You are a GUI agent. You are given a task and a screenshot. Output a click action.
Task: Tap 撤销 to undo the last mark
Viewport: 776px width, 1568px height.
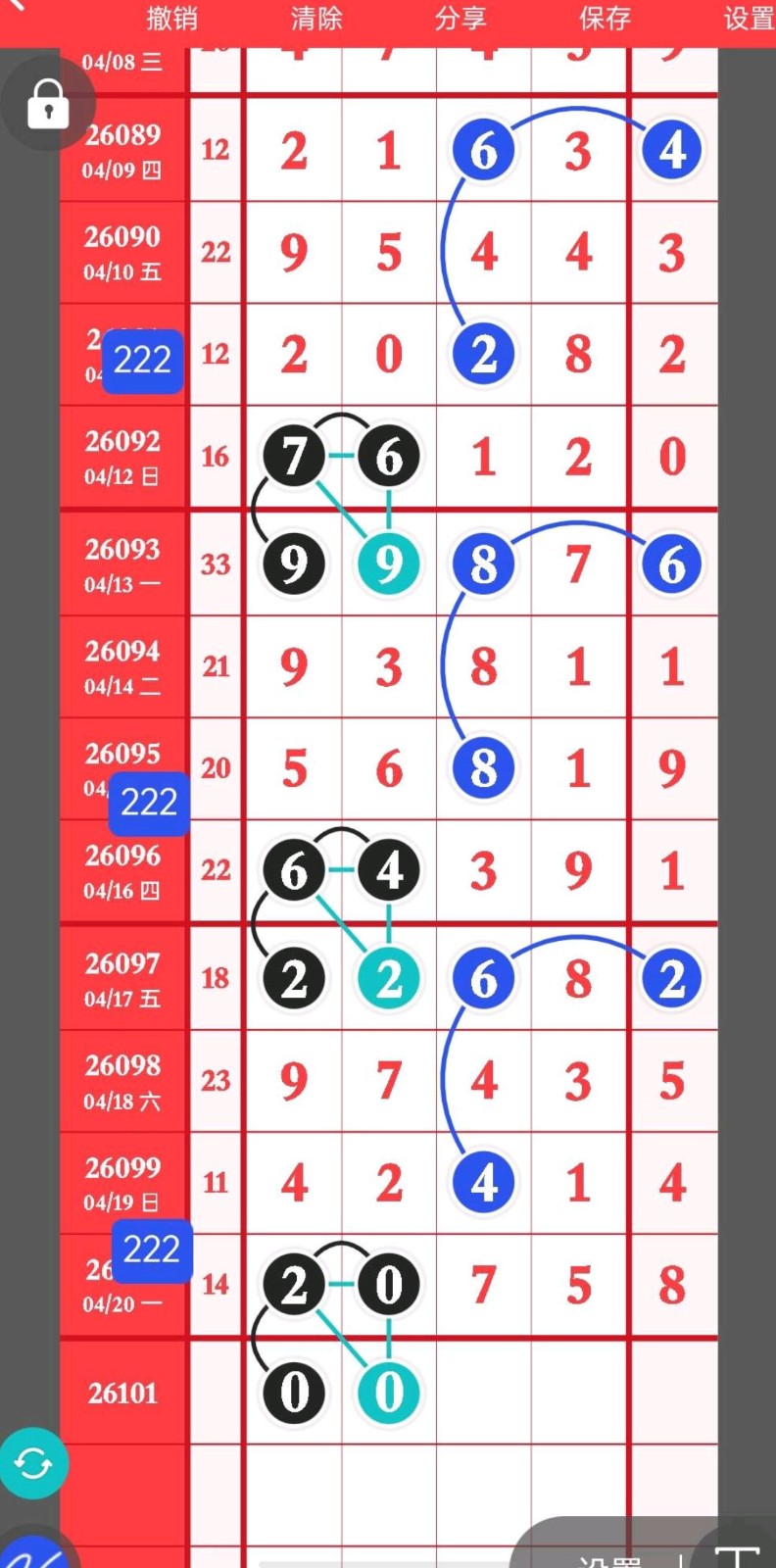pos(171,18)
